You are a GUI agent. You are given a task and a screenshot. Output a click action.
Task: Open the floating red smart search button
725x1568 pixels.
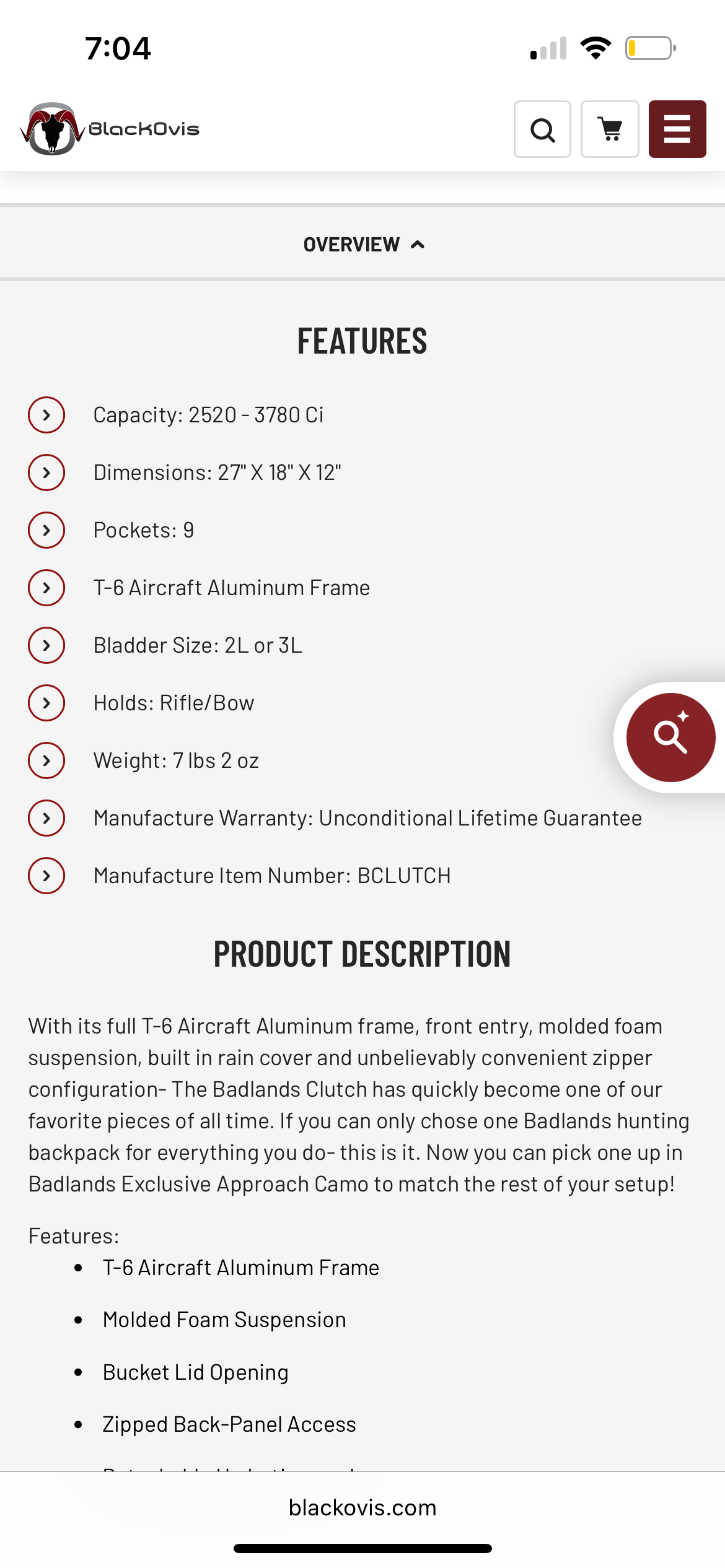click(670, 738)
